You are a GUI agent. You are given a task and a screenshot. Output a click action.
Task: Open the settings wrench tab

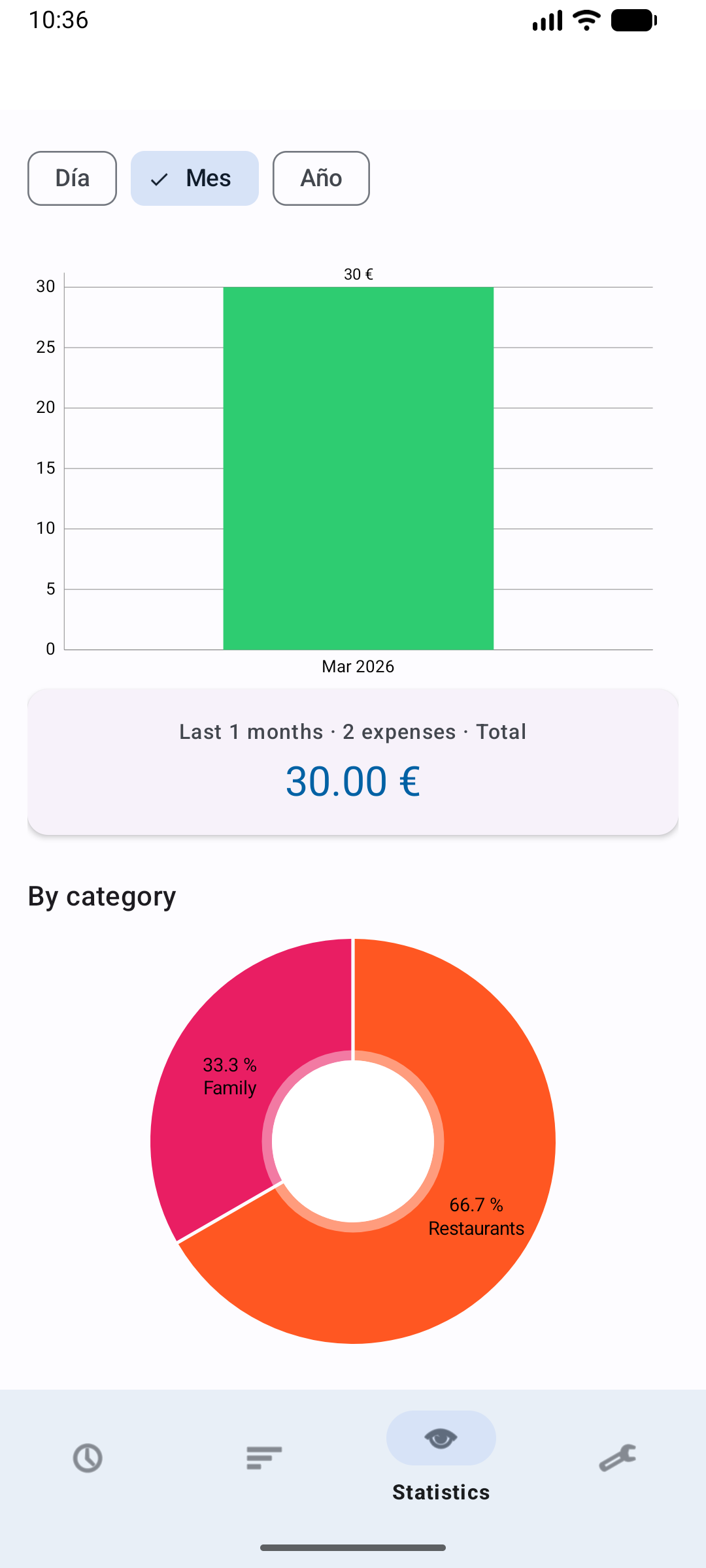pyautogui.click(x=618, y=1458)
